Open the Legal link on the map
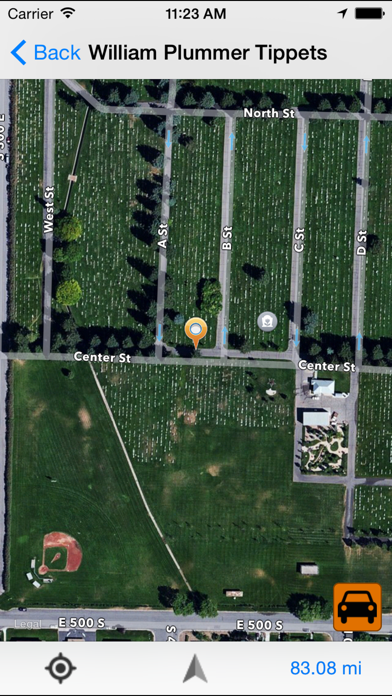 click(28, 624)
